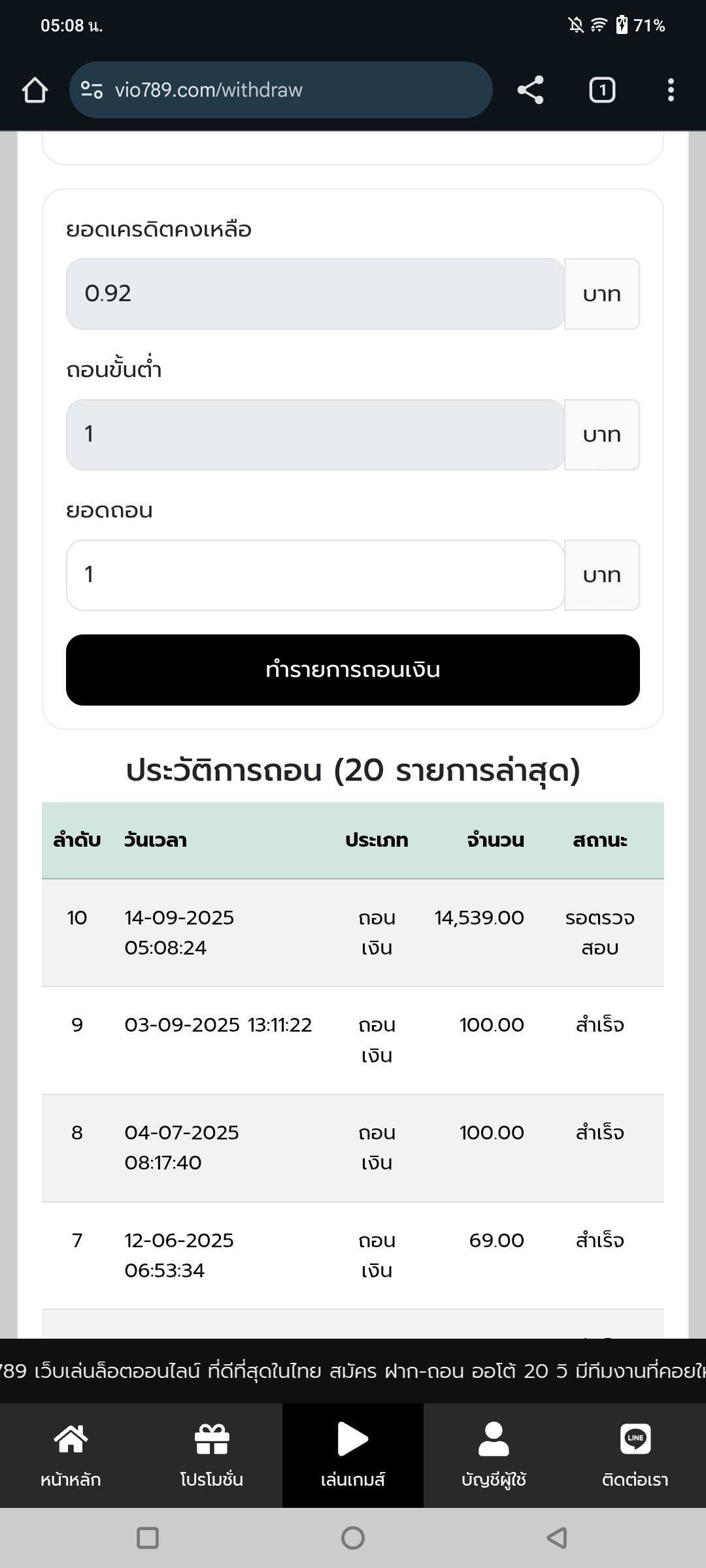Viewport: 706px width, 1568px height.
Task: Focus the ยอดถอน withdrawal amount field
Action: point(315,575)
